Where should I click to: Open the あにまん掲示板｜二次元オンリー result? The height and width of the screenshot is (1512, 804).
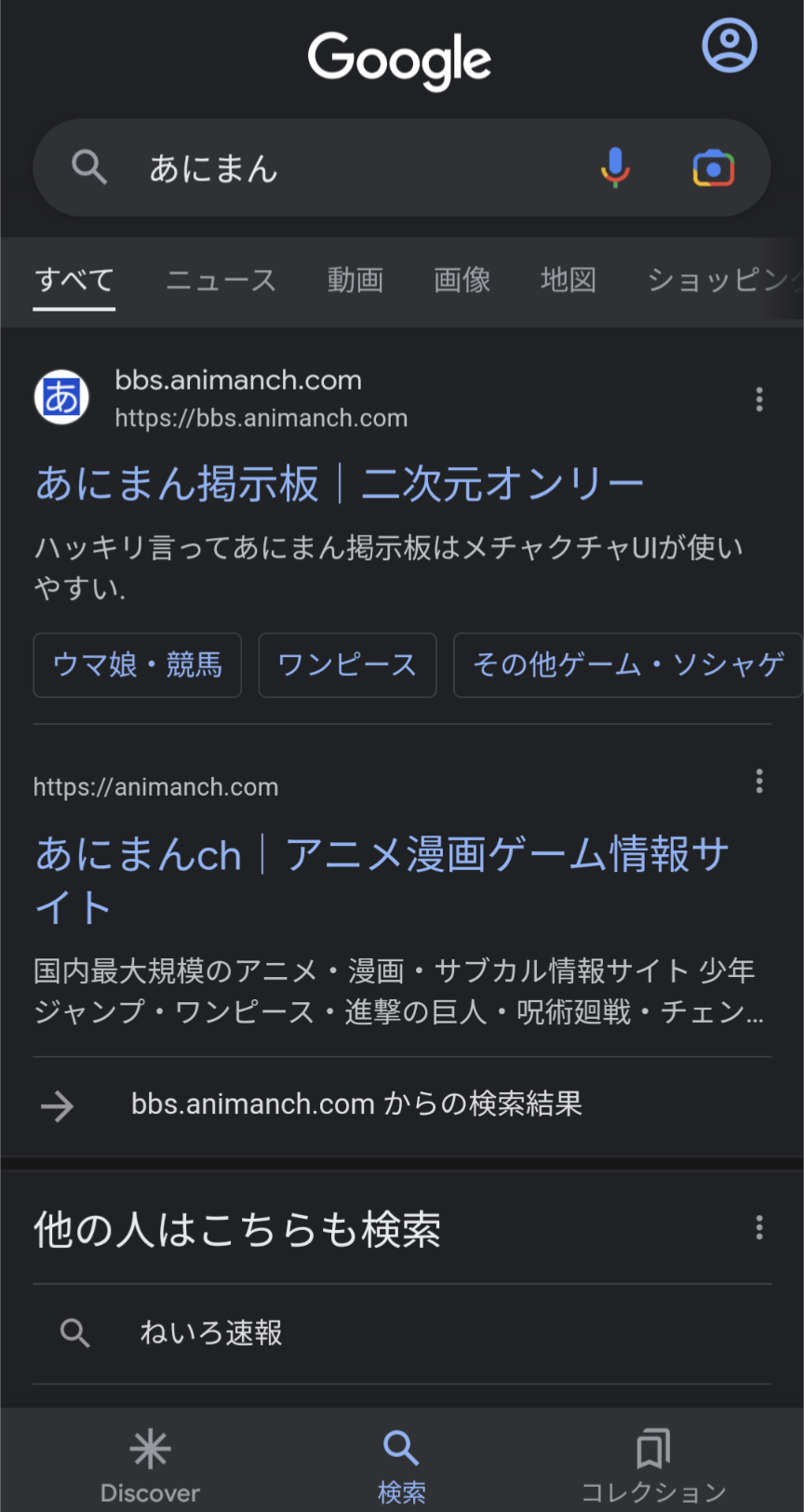point(340,484)
